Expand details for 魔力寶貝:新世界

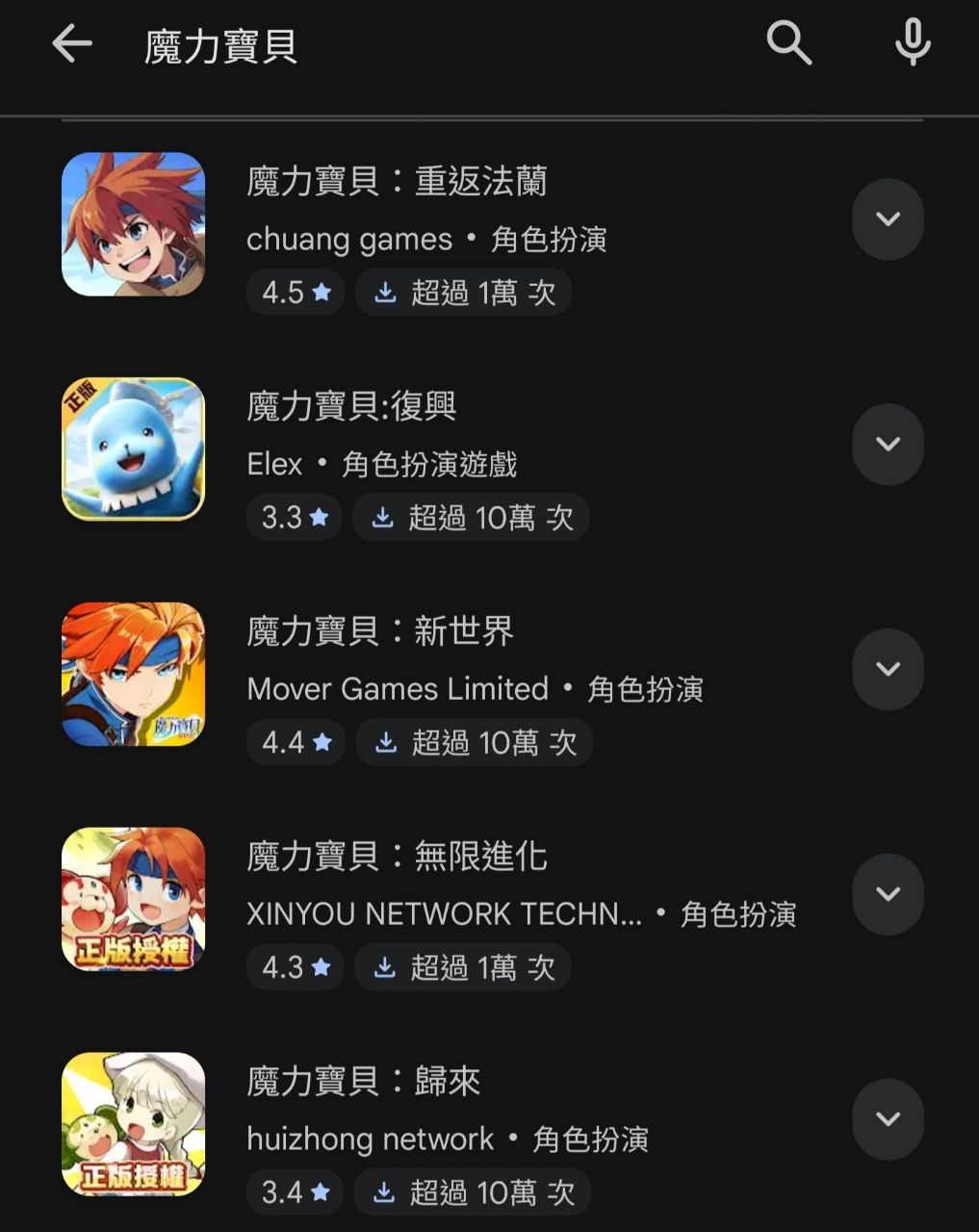pyautogui.click(x=888, y=670)
